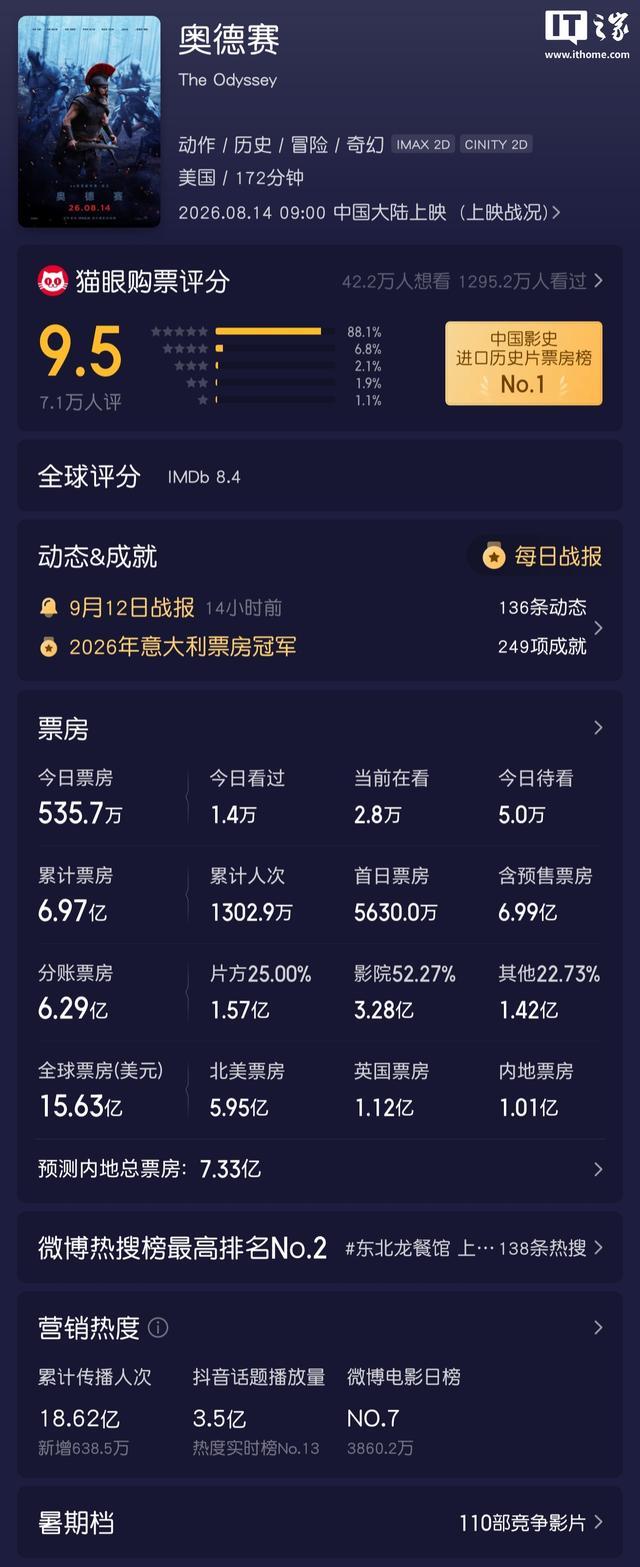
Task: Open the 微博热搜榜 138条热搜 row
Action: point(320,1248)
